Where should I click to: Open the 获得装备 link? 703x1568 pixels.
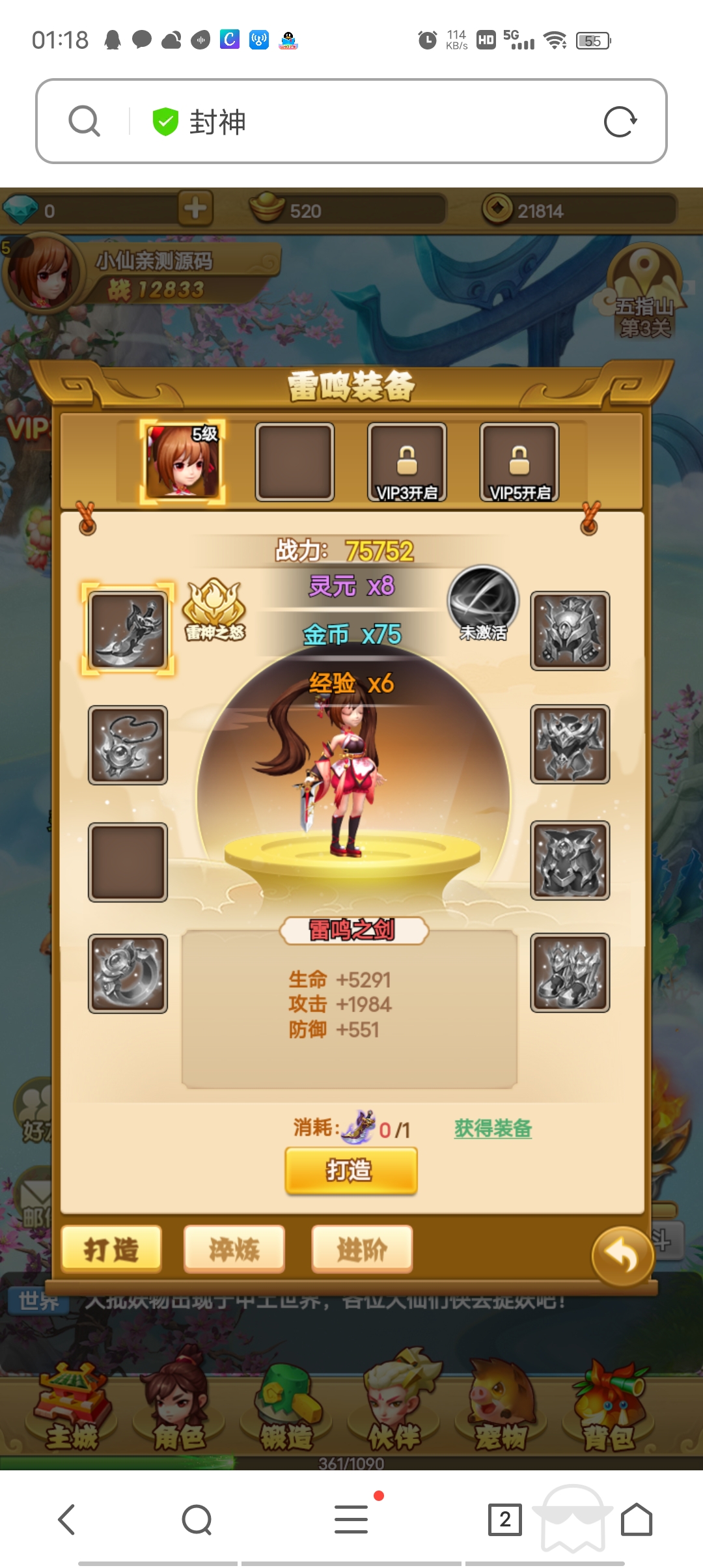(x=493, y=1128)
